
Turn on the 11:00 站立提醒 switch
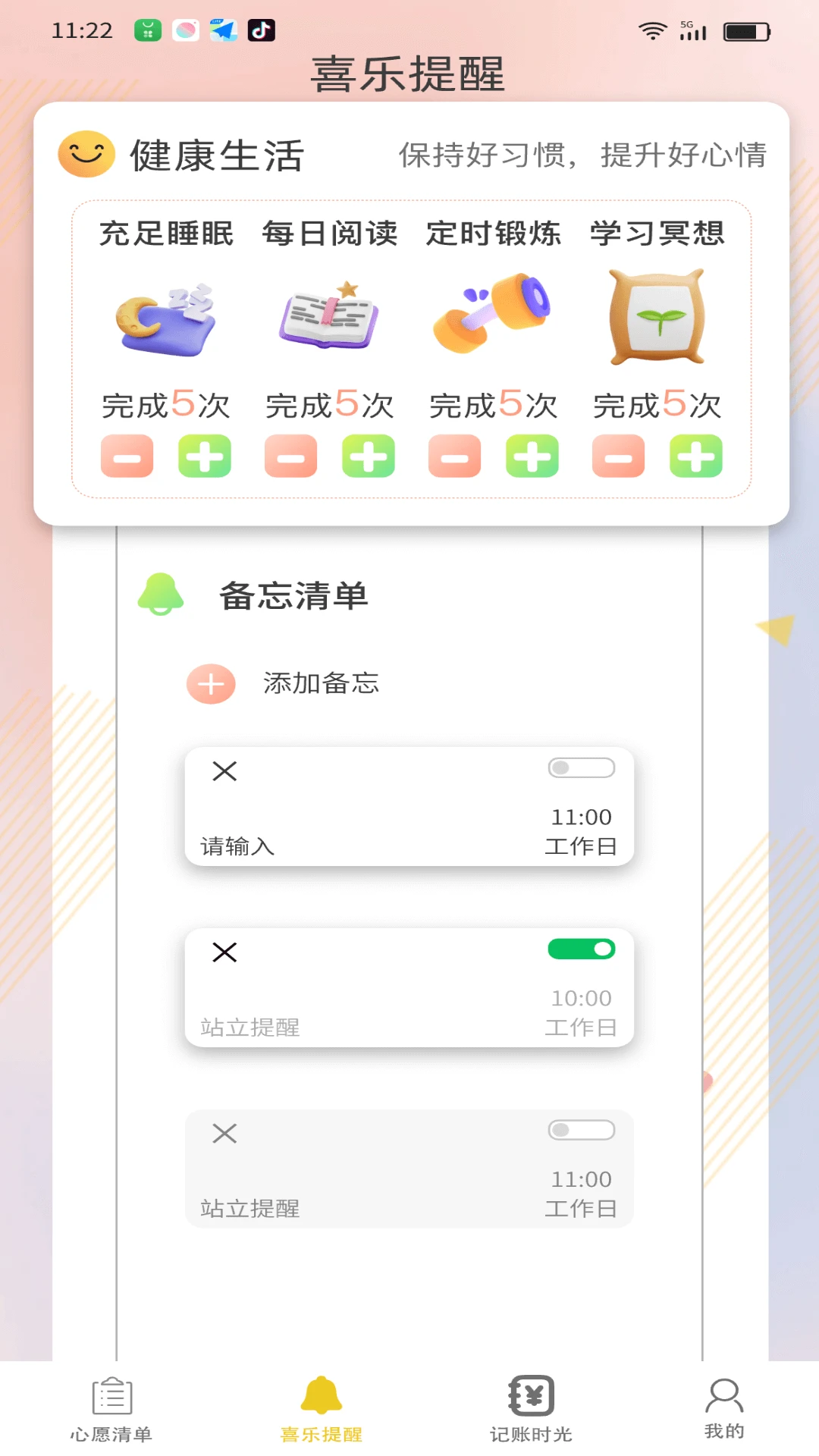pyautogui.click(x=581, y=1131)
